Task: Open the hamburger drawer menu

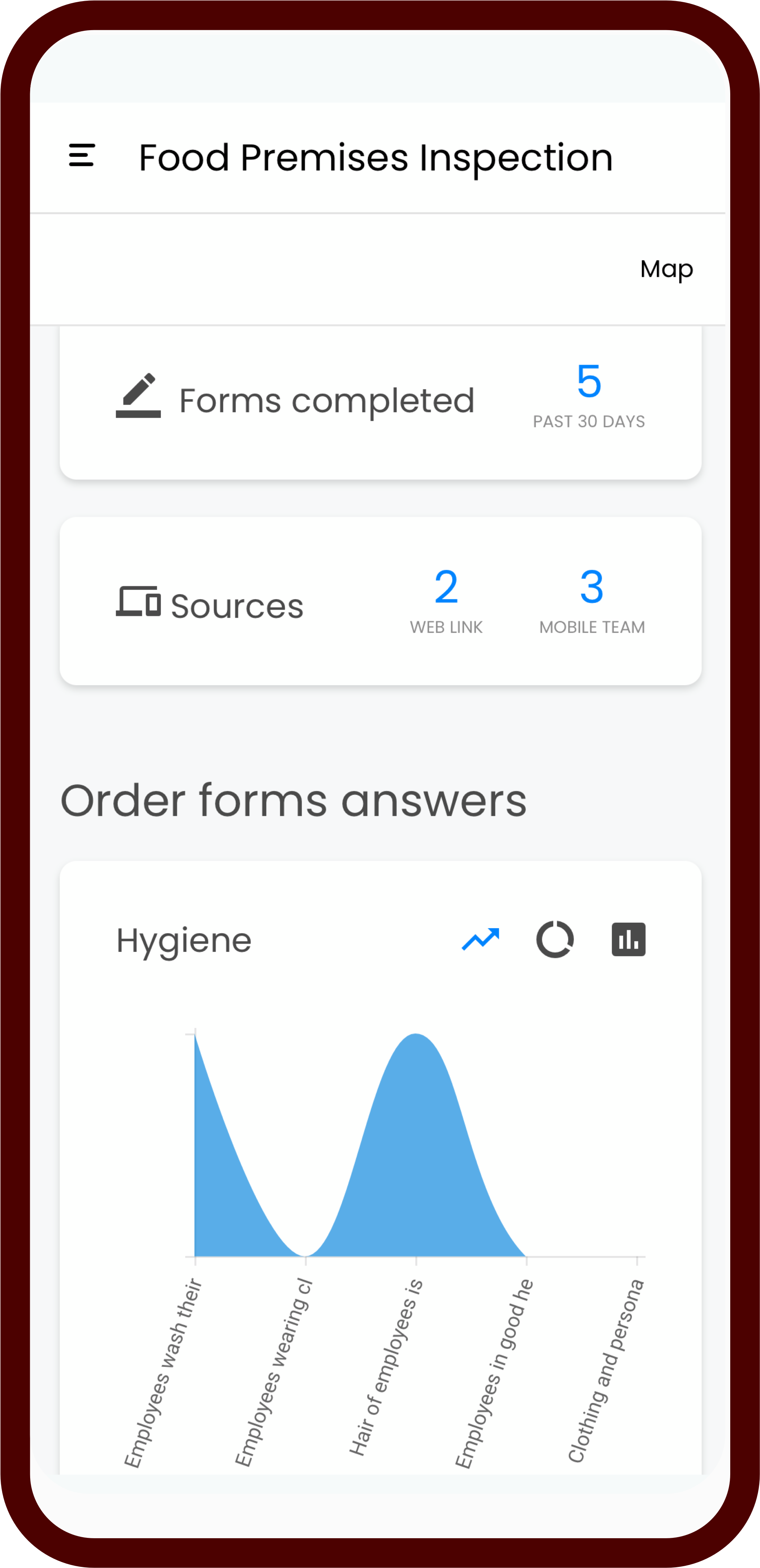Action: (x=82, y=156)
